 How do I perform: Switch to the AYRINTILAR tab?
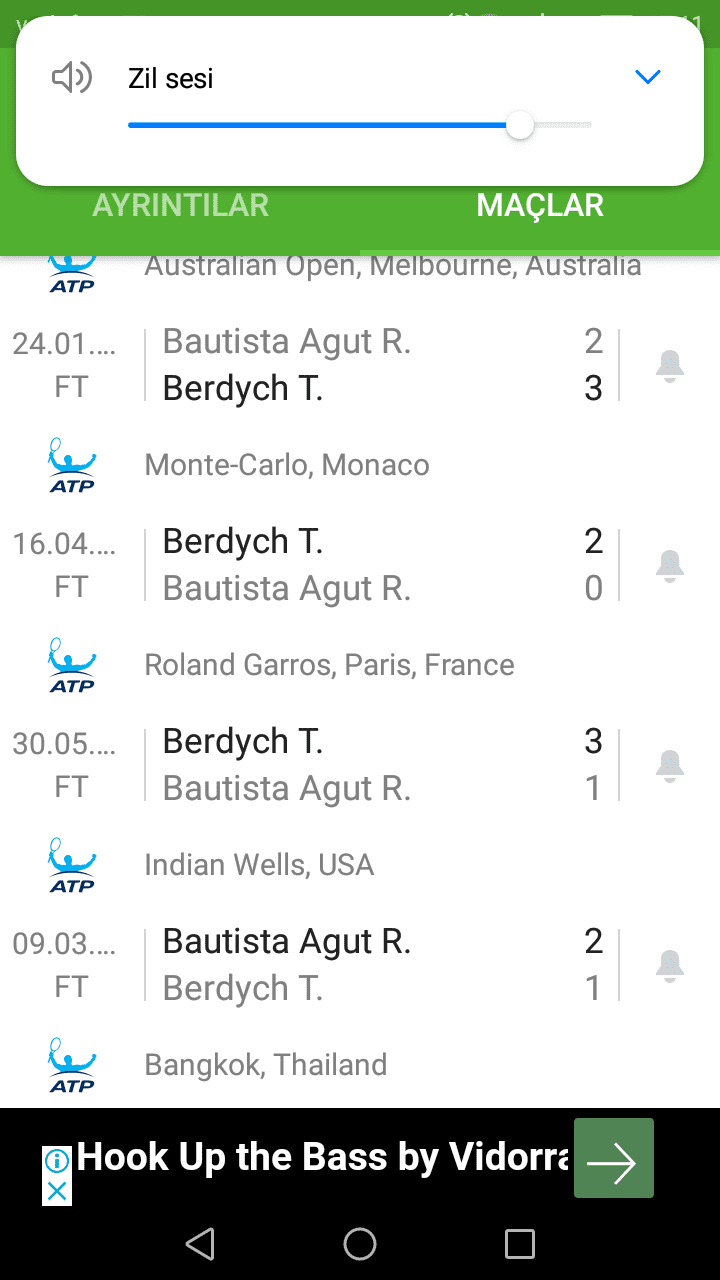pyautogui.click(x=181, y=205)
